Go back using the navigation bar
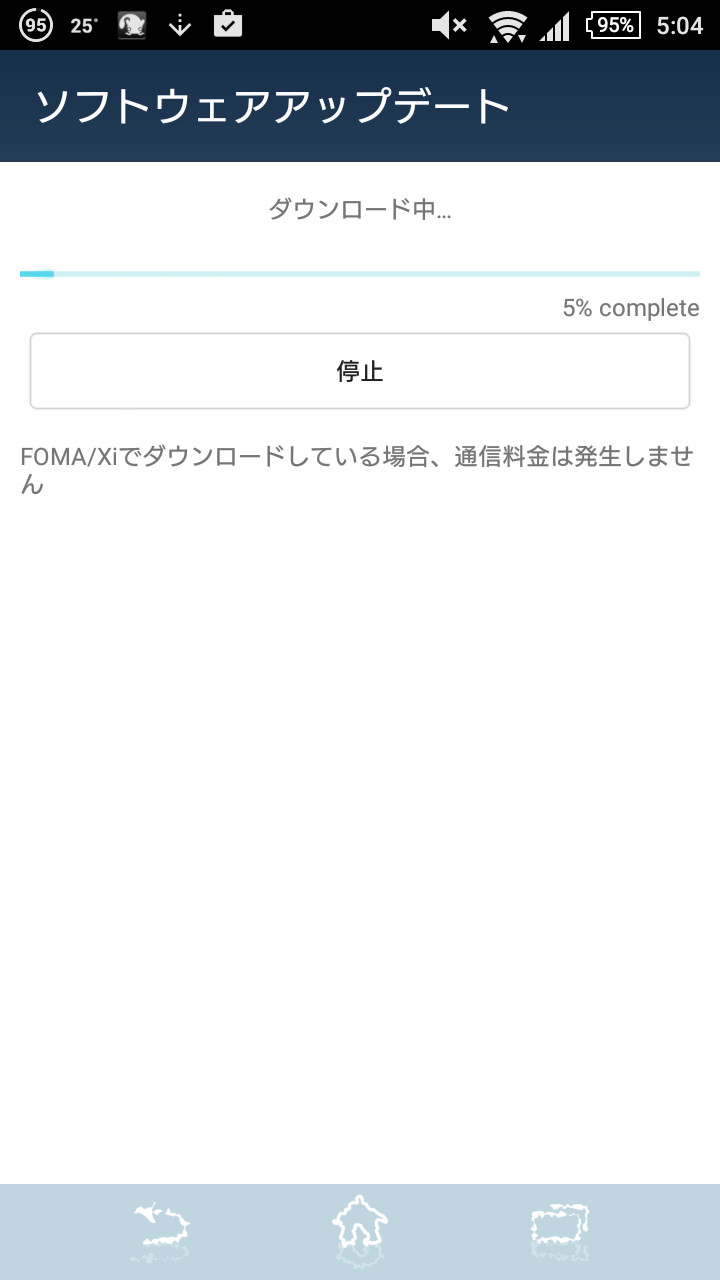720x1280 pixels. (x=160, y=1231)
